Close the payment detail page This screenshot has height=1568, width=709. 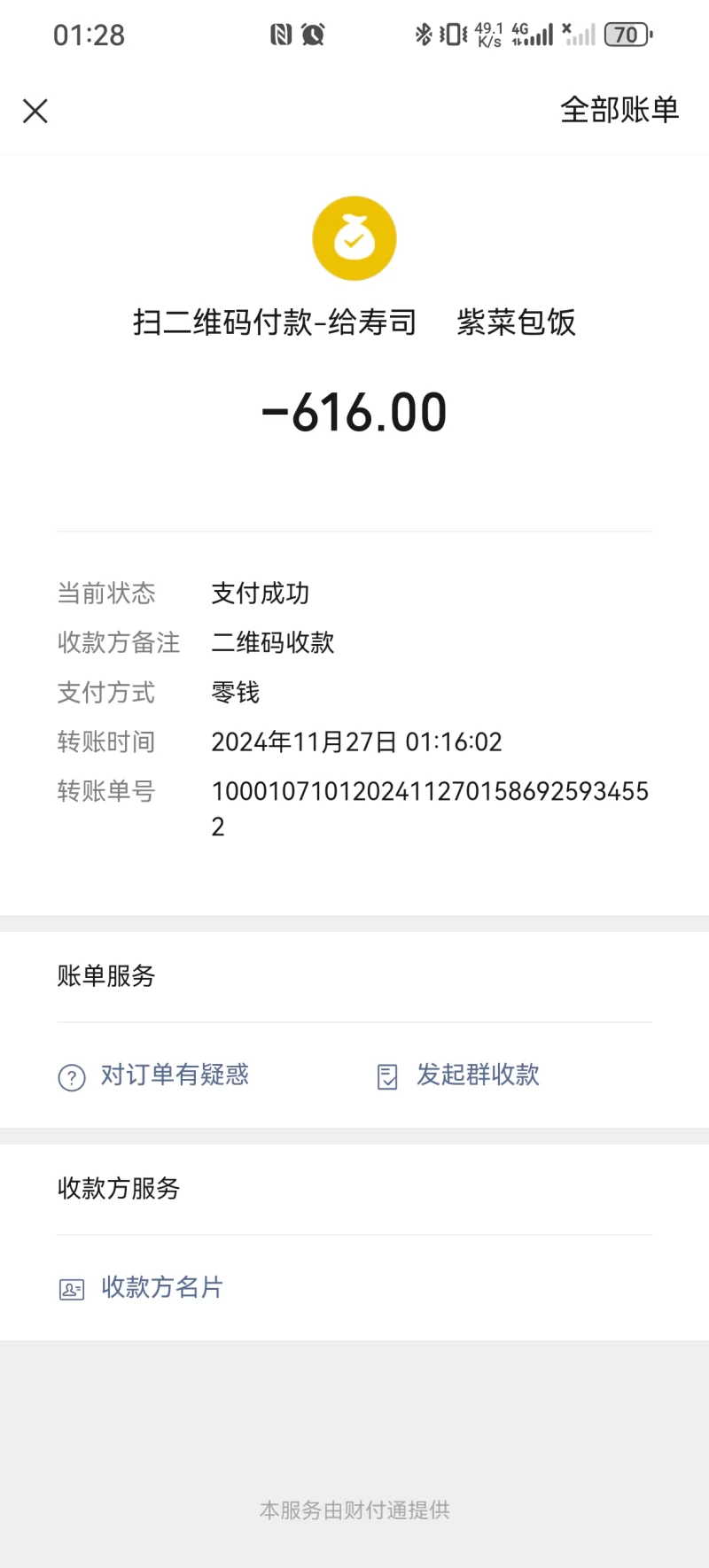coord(35,111)
